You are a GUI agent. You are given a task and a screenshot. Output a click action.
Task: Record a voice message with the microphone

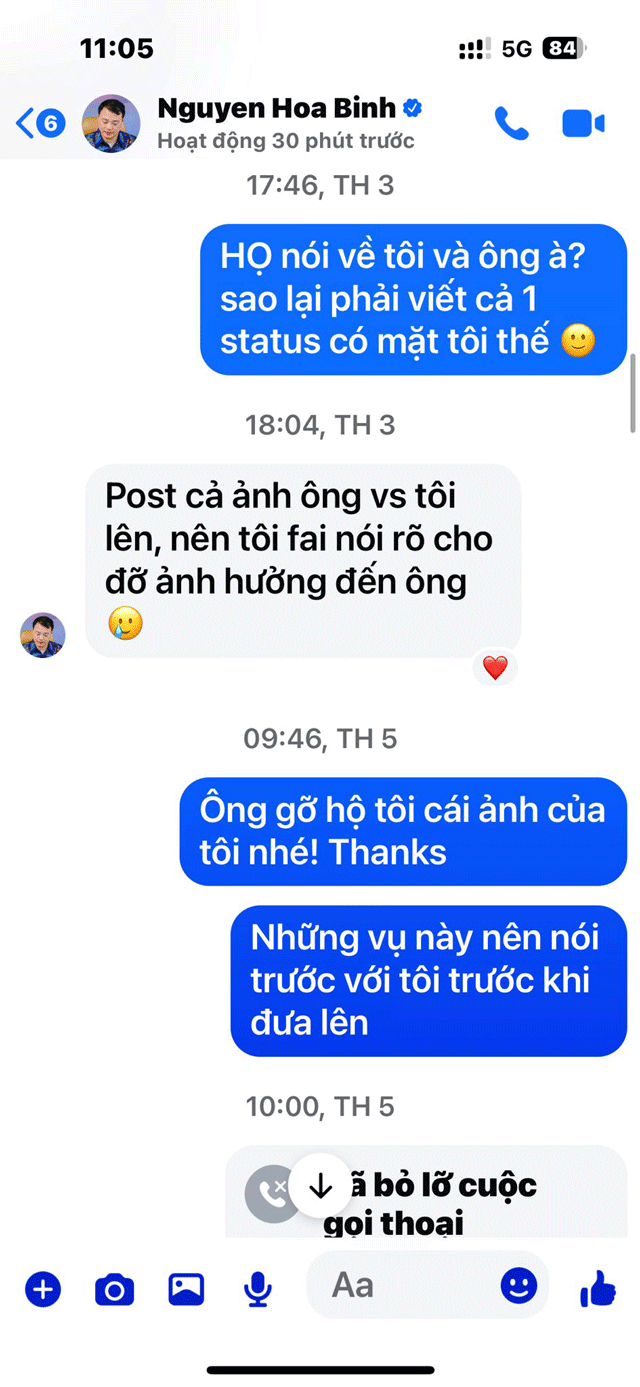coord(258,1289)
